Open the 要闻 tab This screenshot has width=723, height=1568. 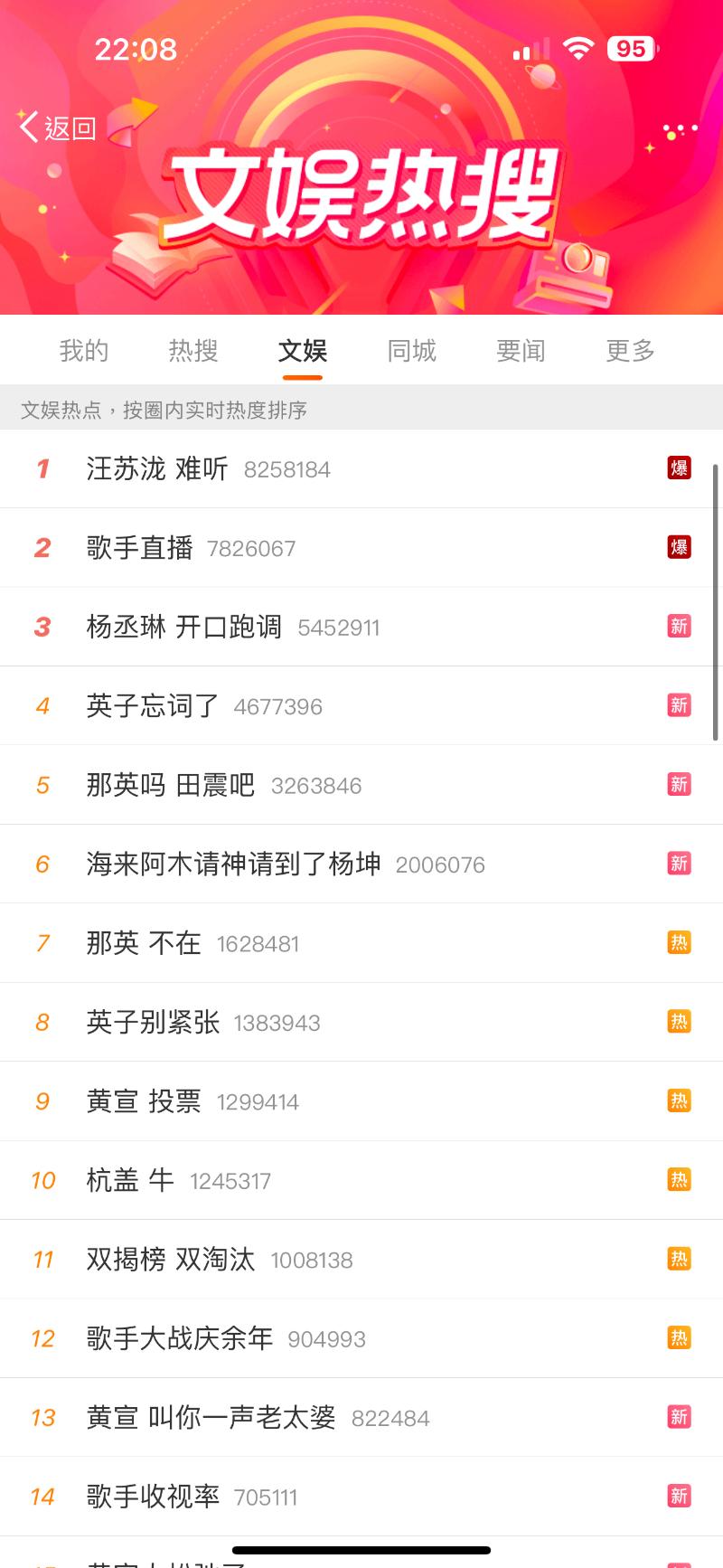(x=521, y=351)
